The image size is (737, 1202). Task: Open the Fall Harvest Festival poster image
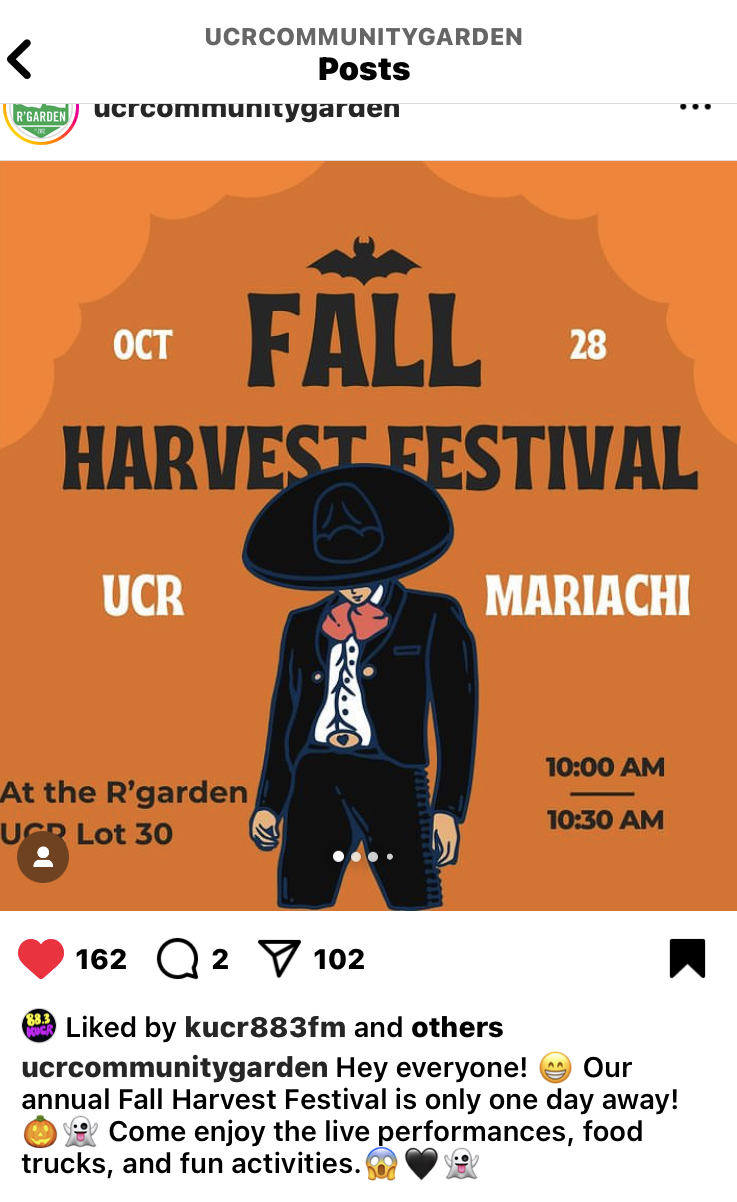[368, 536]
